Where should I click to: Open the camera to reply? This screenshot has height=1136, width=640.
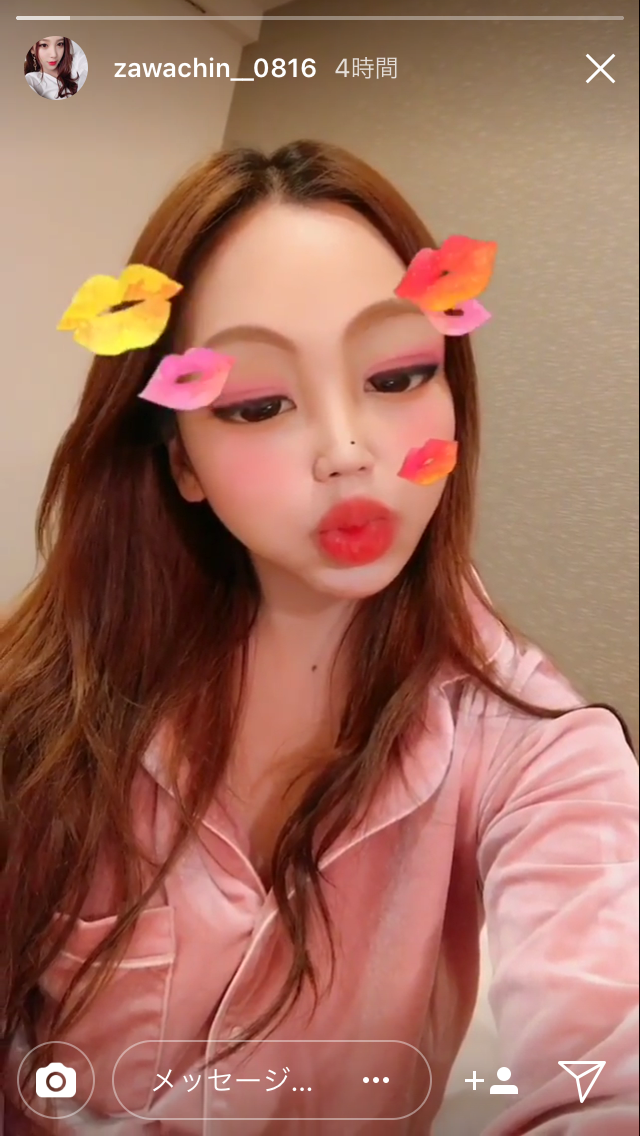coord(56,1081)
